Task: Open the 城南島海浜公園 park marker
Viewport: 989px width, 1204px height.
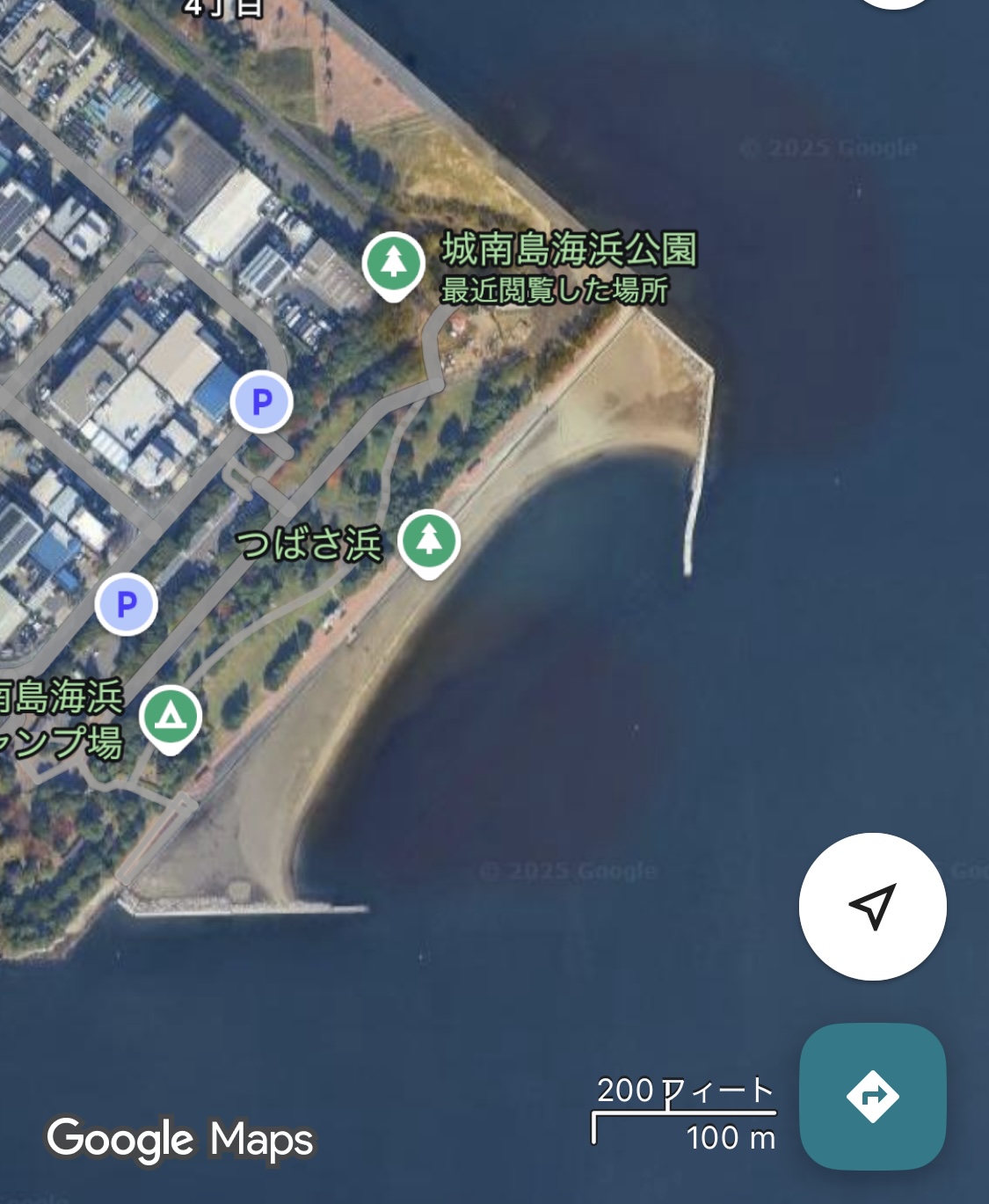Action: tap(394, 264)
